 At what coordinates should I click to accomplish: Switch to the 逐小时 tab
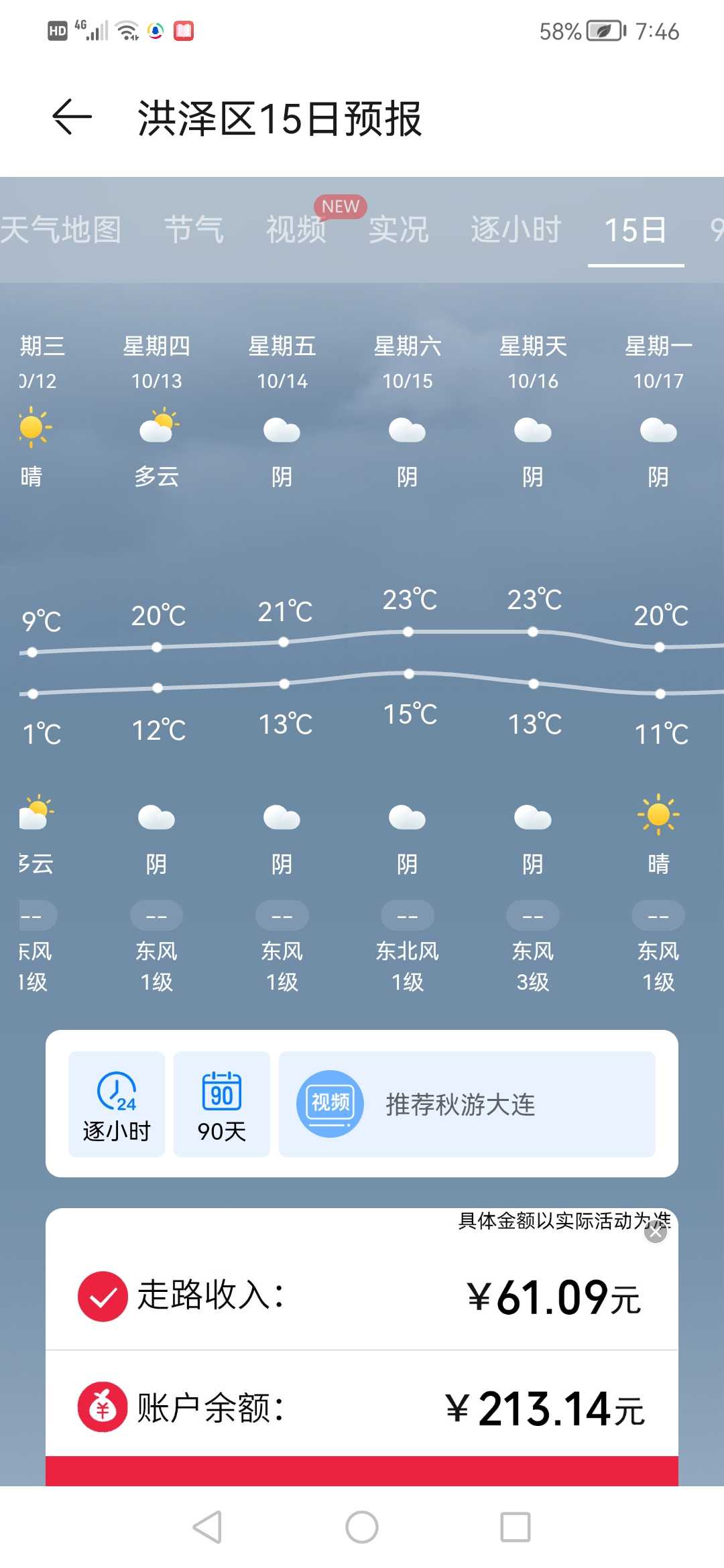516,230
